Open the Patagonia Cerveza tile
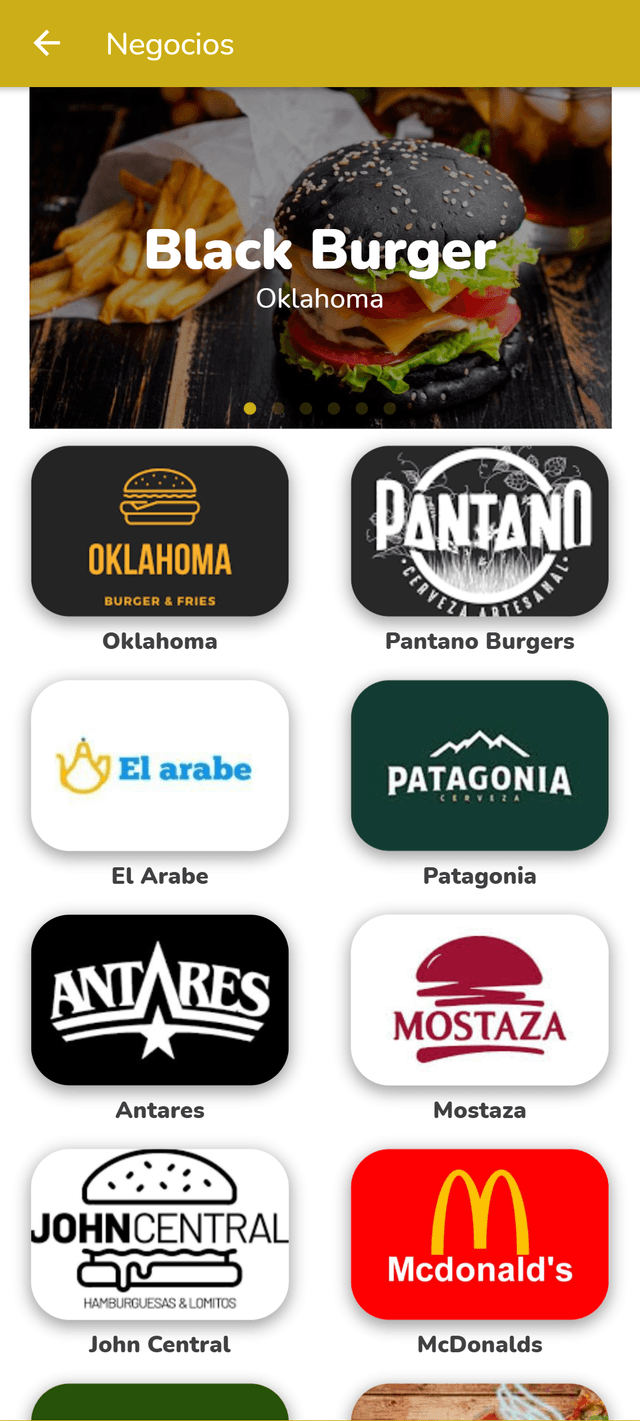640x1421 pixels. tap(479, 765)
